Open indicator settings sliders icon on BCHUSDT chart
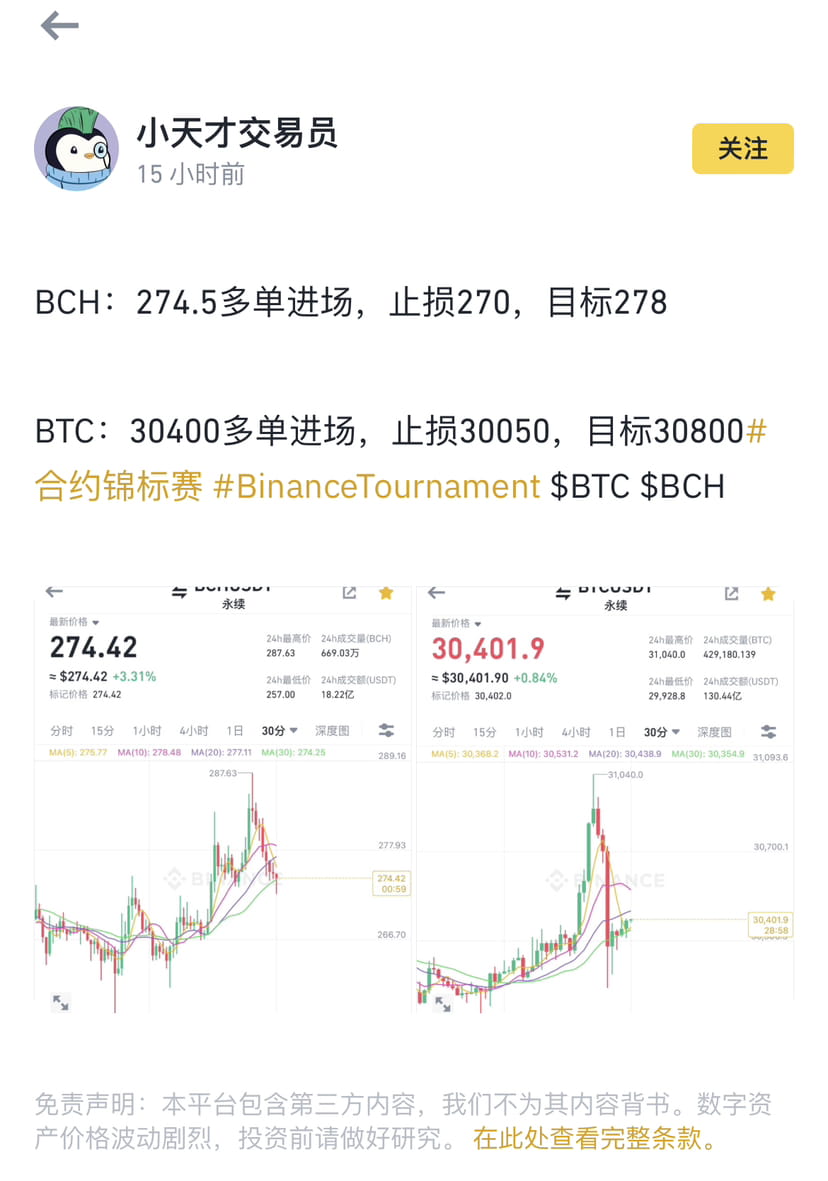Screen dimensions: 828x1181 pos(386,730)
